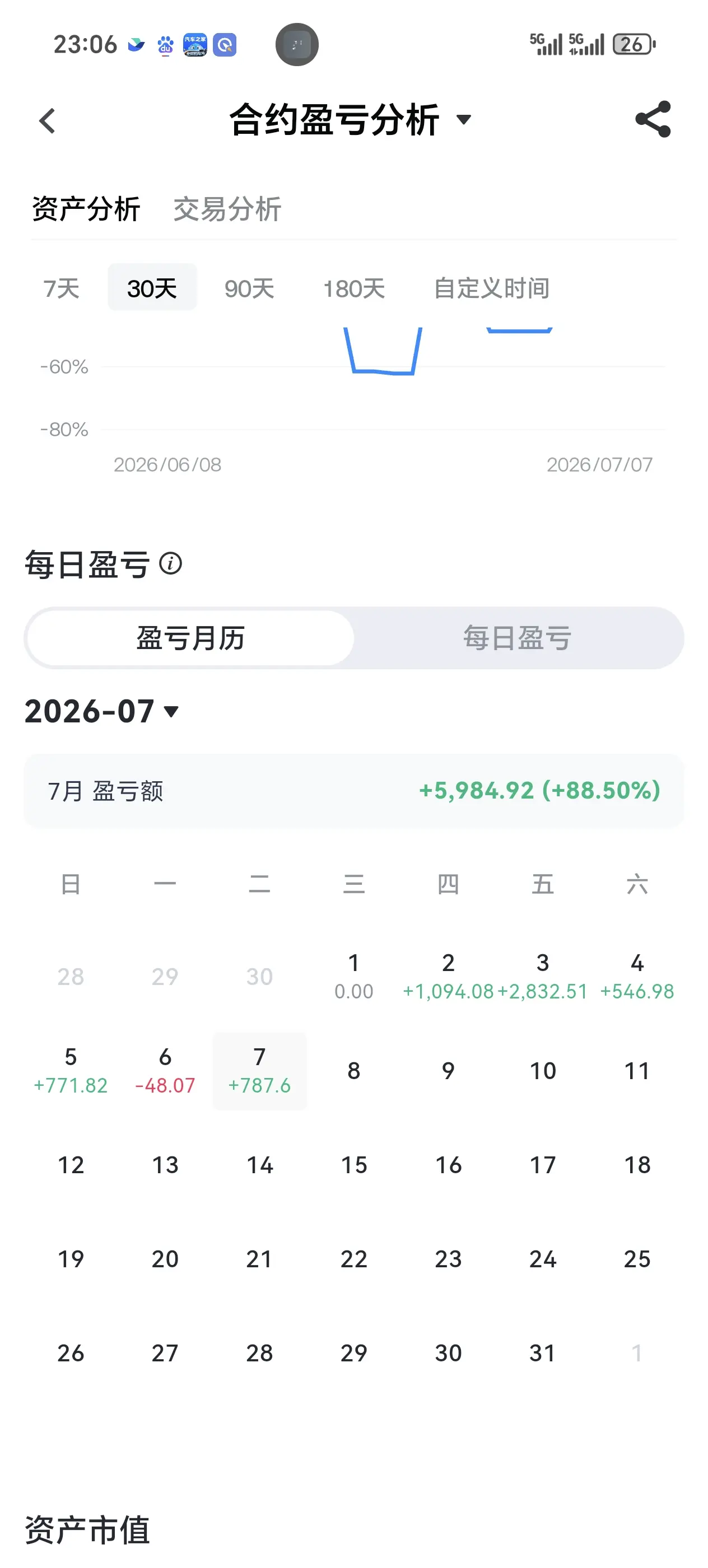Viewport: 708px width, 1568px height.
Task: Switch to the 每日盈亏 segment
Action: pos(518,638)
